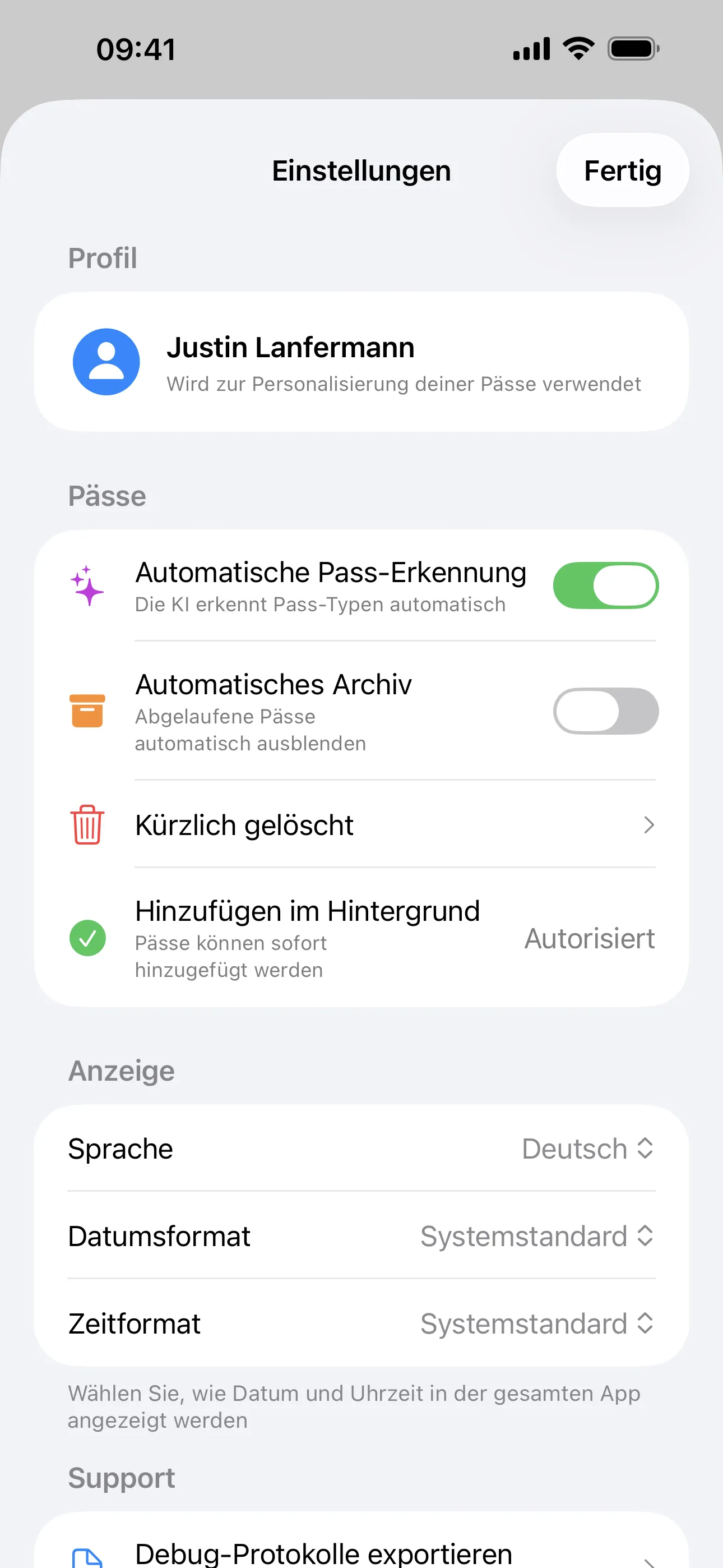
Task: Open Hinzufügen im Hintergrund setting
Action: click(361, 938)
